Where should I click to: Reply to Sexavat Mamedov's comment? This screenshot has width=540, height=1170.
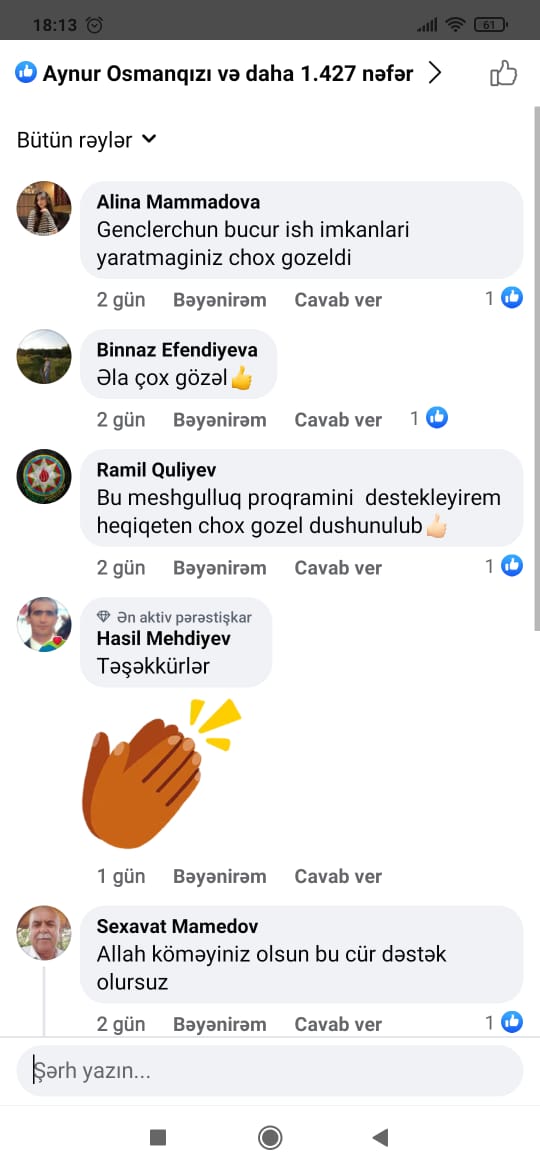click(x=338, y=1024)
